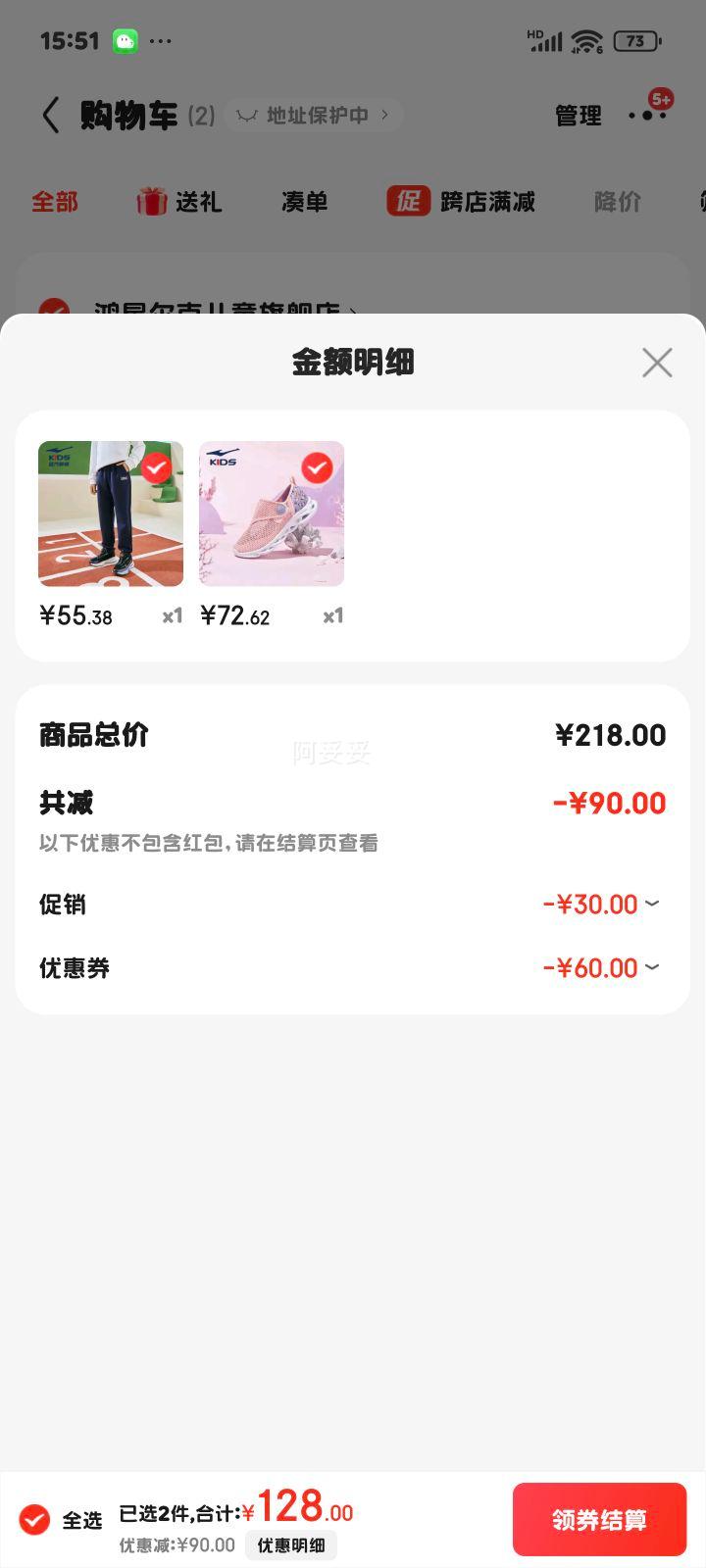Close the 金额明细 panel
The image size is (706, 1568).
coord(657,363)
